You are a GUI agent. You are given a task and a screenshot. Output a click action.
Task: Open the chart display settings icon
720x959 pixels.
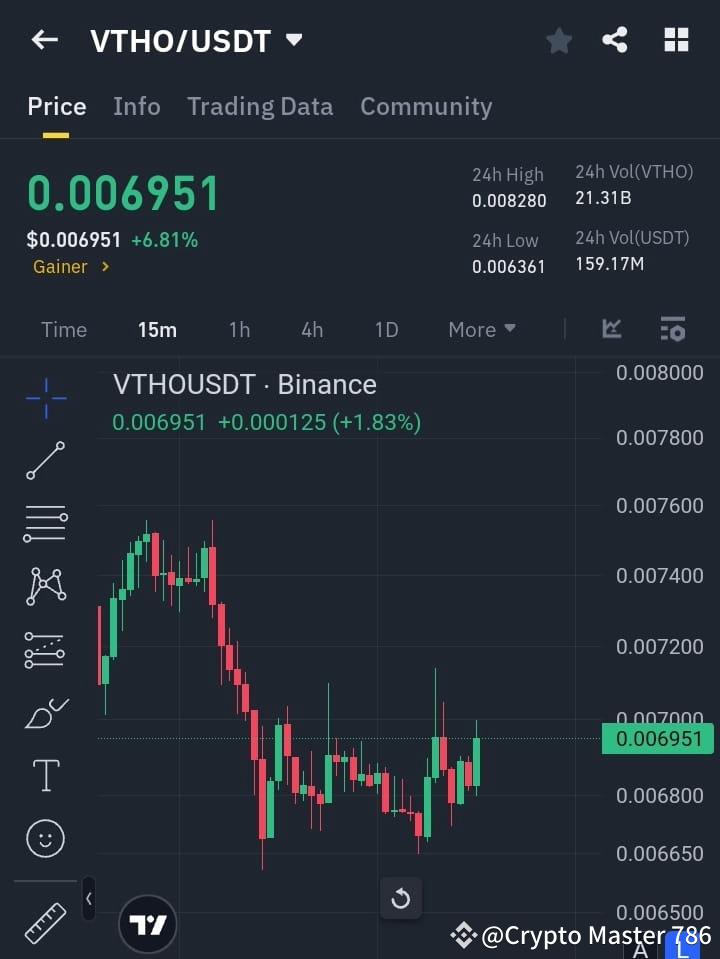(x=672, y=329)
